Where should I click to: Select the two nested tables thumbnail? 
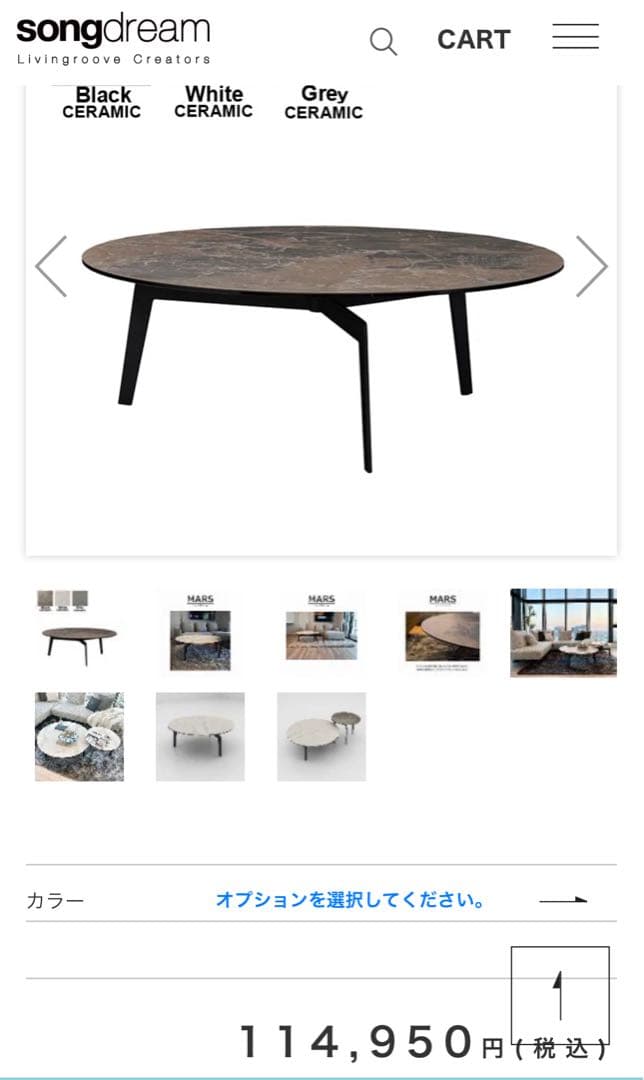tap(321, 736)
